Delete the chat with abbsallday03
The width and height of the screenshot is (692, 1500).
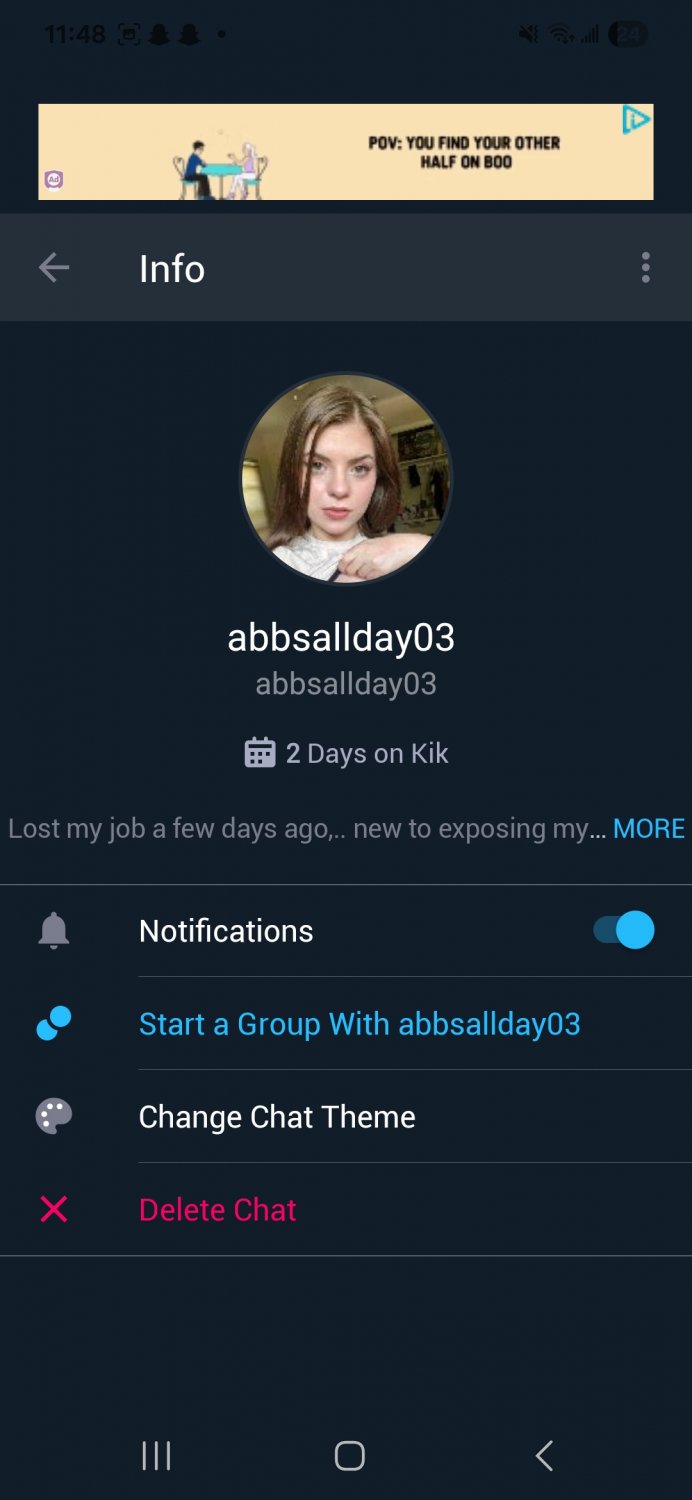pos(217,1210)
